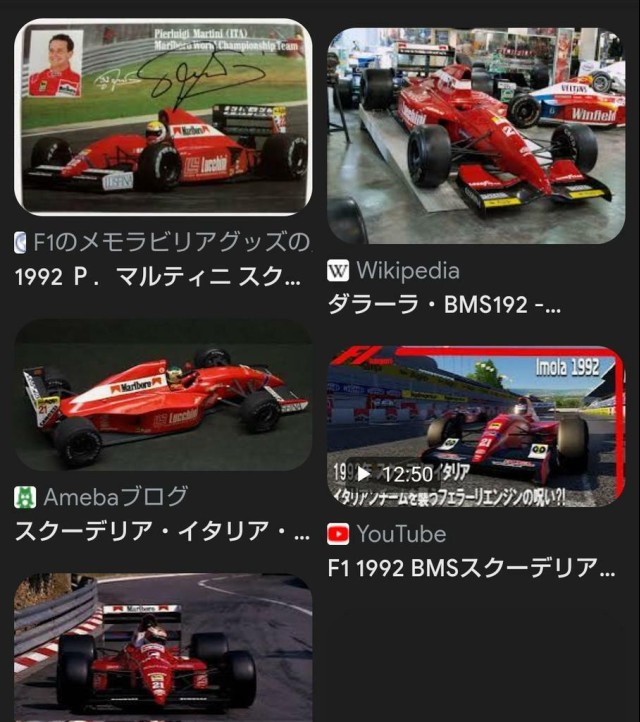Image resolution: width=640 pixels, height=722 pixels.
Task: Play the YouTube Imola 1992 video result
Action: click(x=476, y=426)
